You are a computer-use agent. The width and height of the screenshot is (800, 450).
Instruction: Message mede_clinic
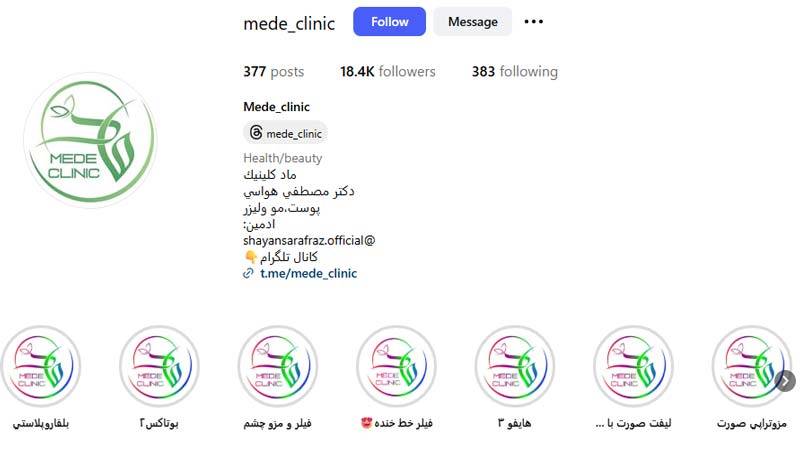[472, 22]
